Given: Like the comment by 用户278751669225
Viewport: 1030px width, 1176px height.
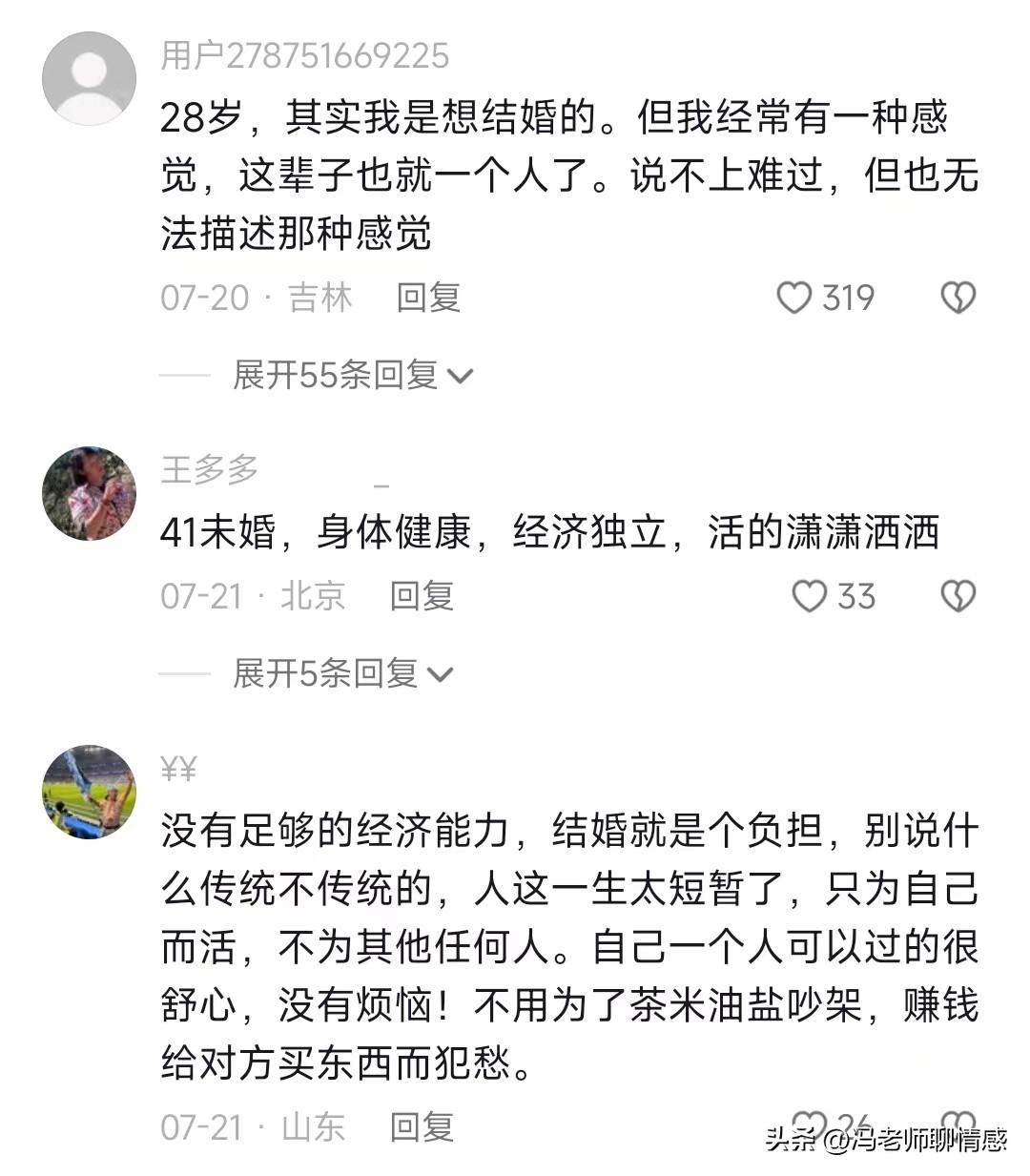Looking at the screenshot, I should pyautogui.click(x=794, y=298).
